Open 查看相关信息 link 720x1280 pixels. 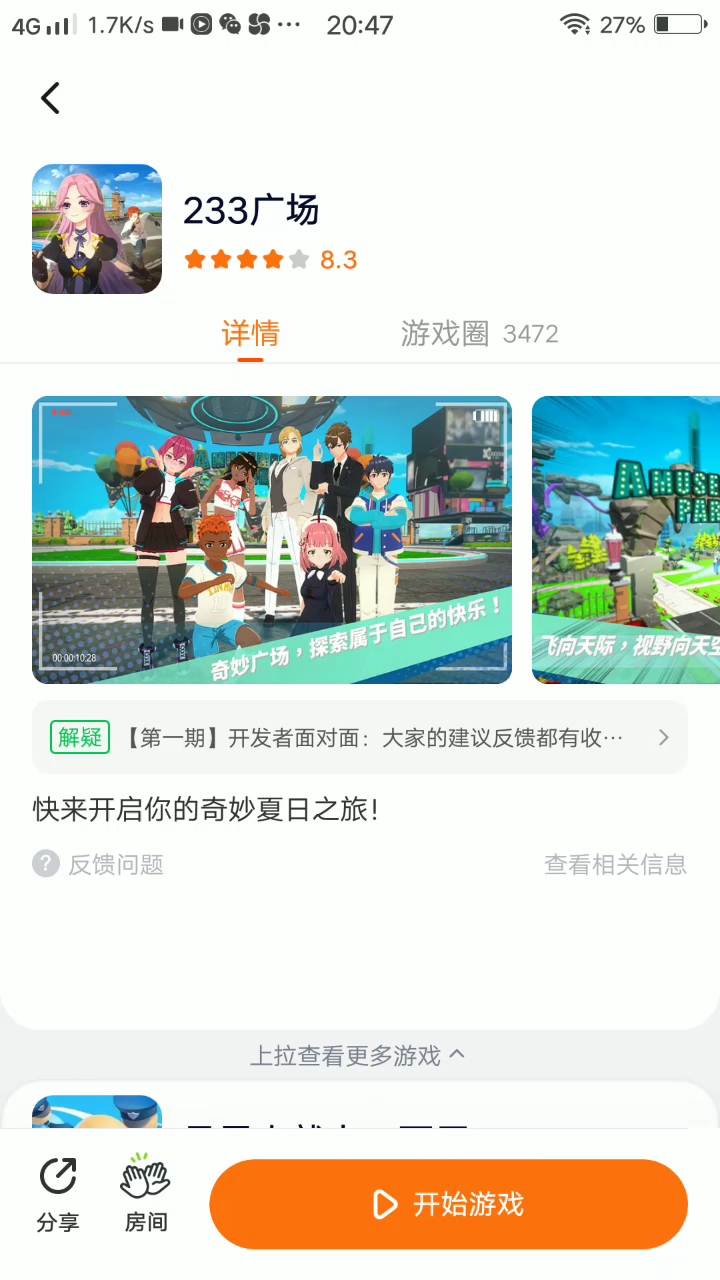point(615,864)
